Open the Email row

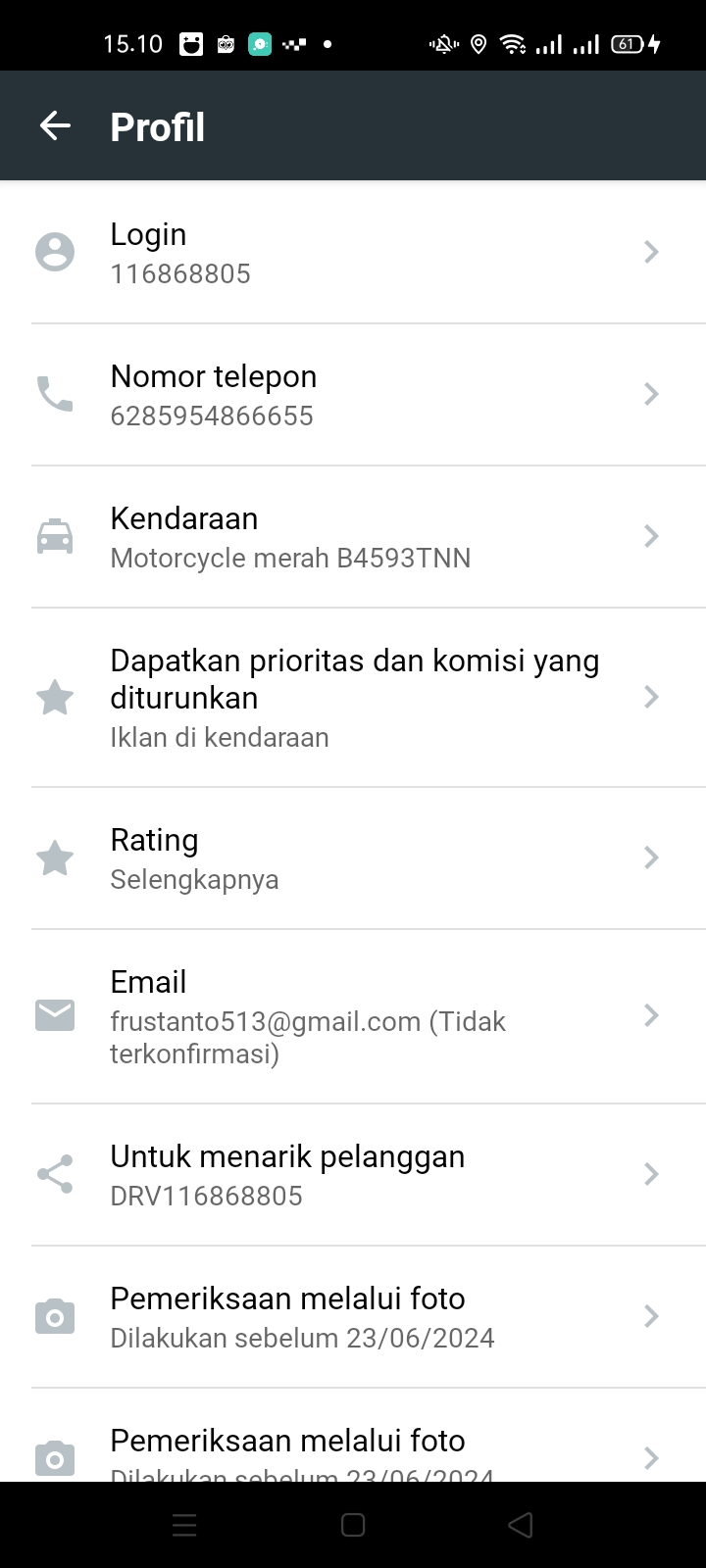[x=353, y=1016]
